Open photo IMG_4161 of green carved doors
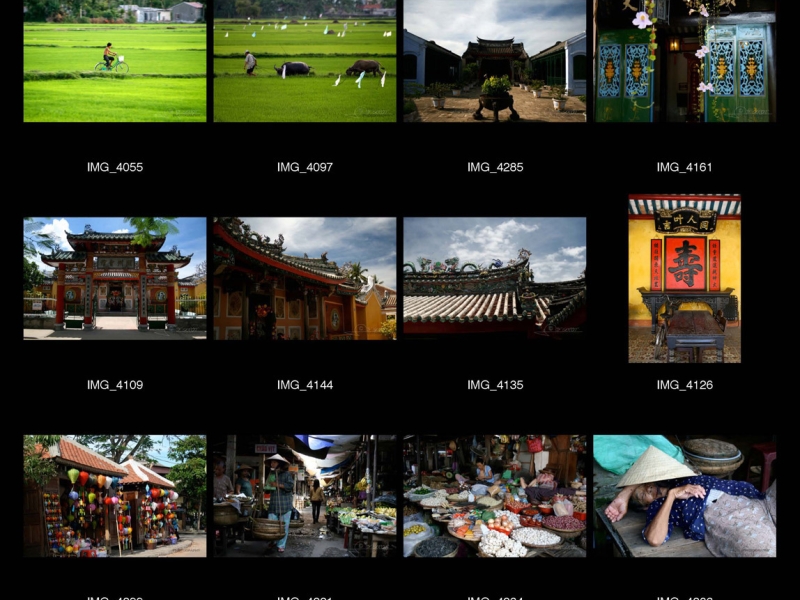The image size is (800, 600). [685, 61]
